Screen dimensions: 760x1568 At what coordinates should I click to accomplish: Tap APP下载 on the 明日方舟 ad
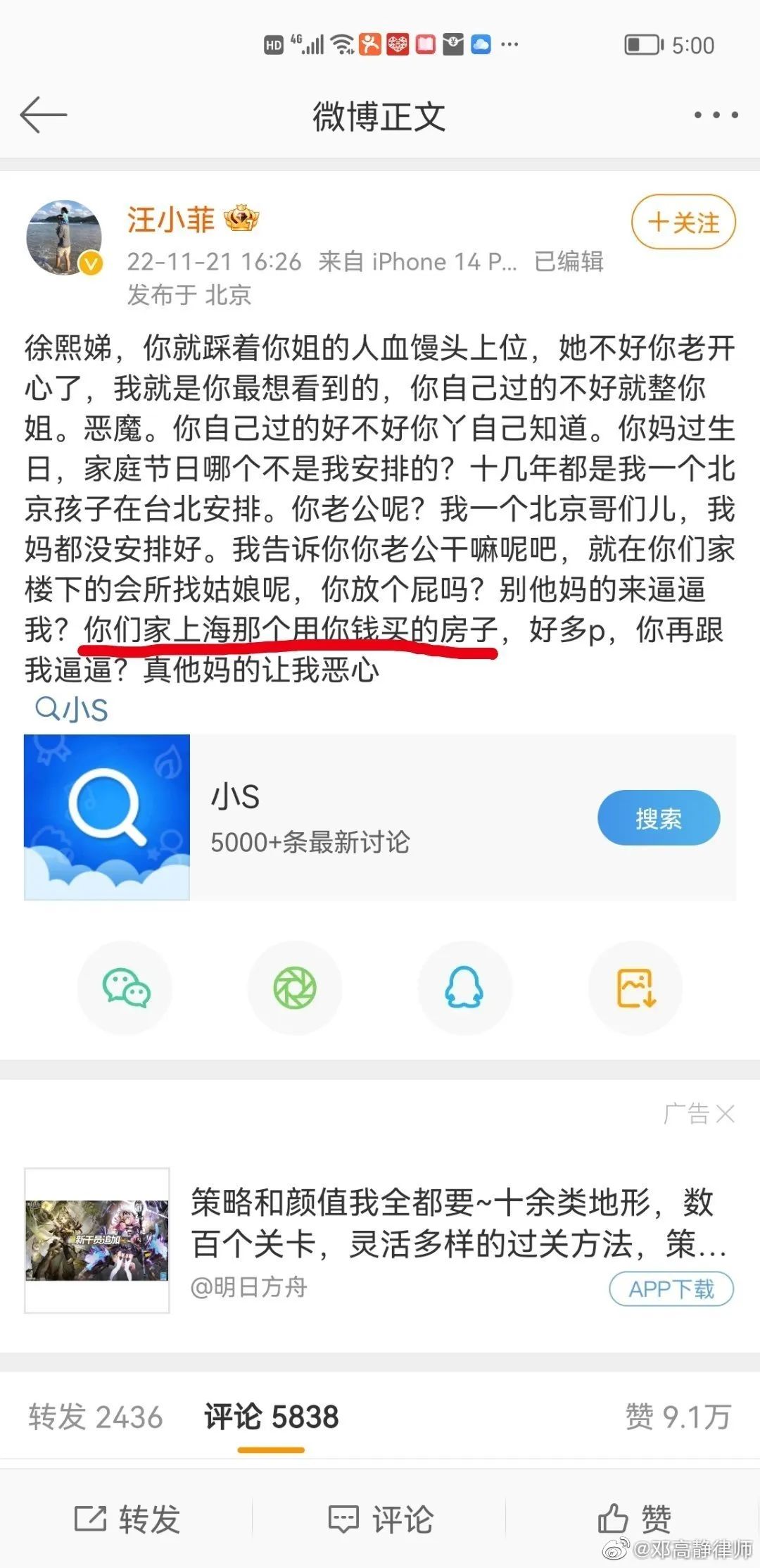[x=671, y=1289]
